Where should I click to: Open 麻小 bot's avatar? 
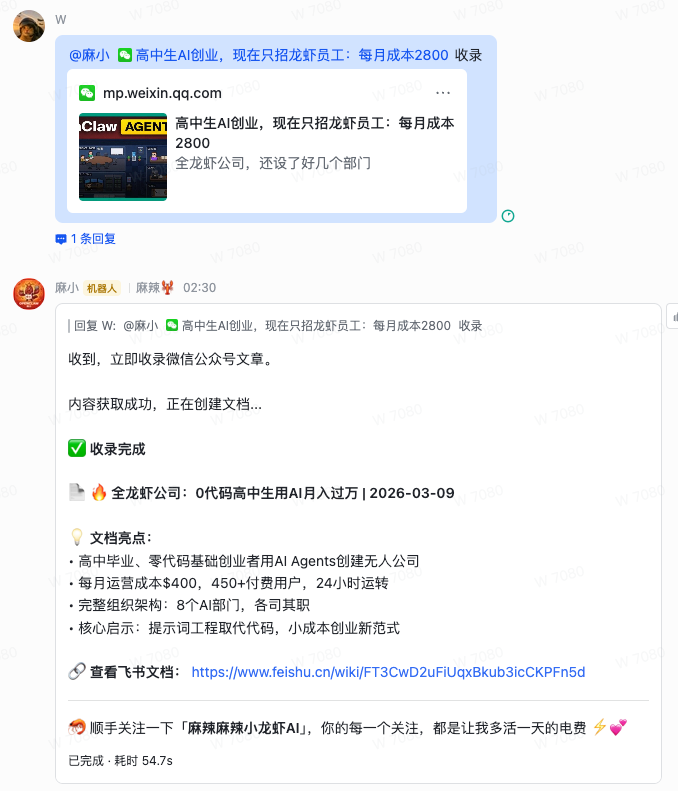pyautogui.click(x=28, y=294)
